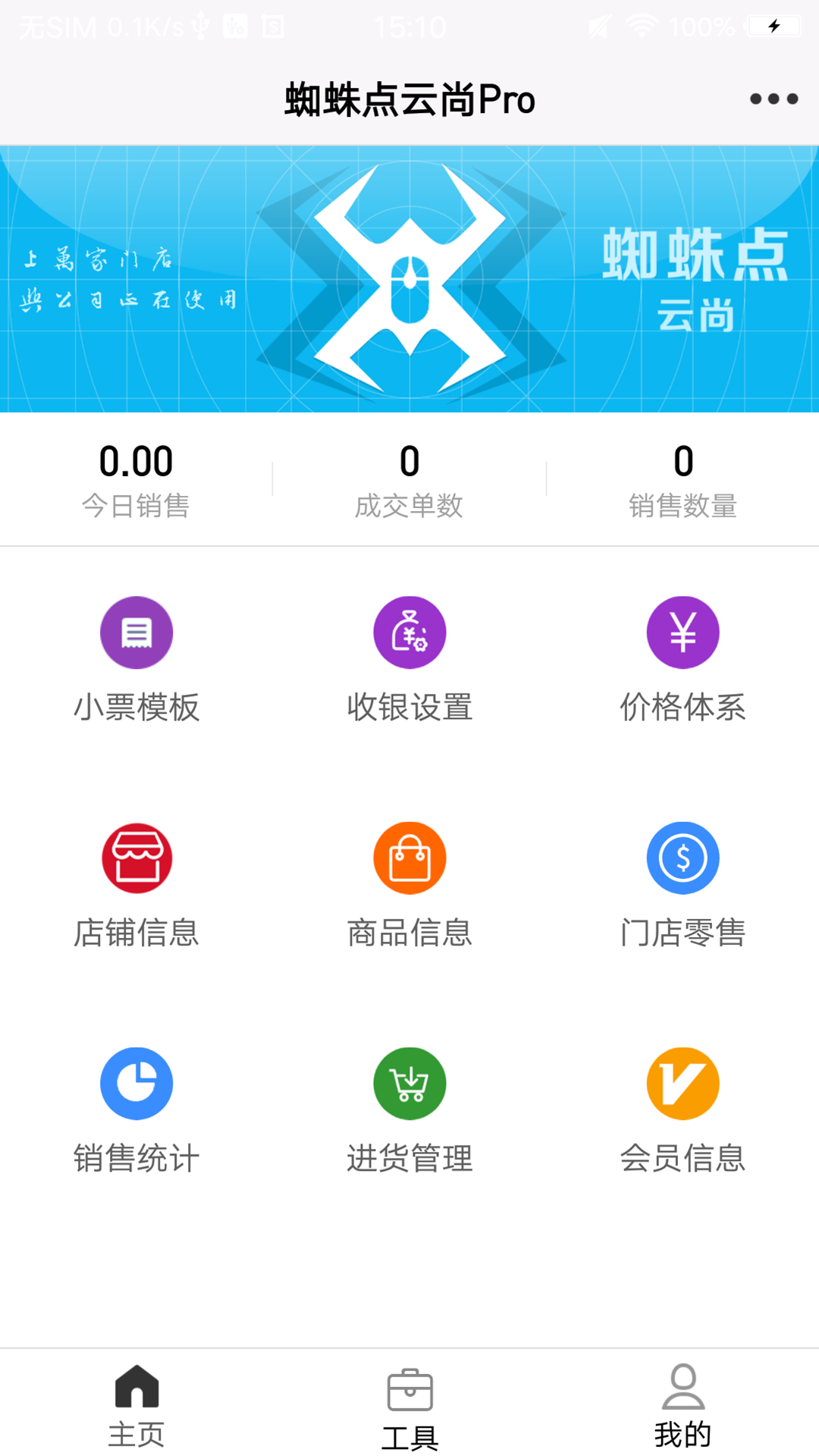This screenshot has width=819, height=1456.
Task: Open the three-dot overflow menu
Action: click(773, 99)
